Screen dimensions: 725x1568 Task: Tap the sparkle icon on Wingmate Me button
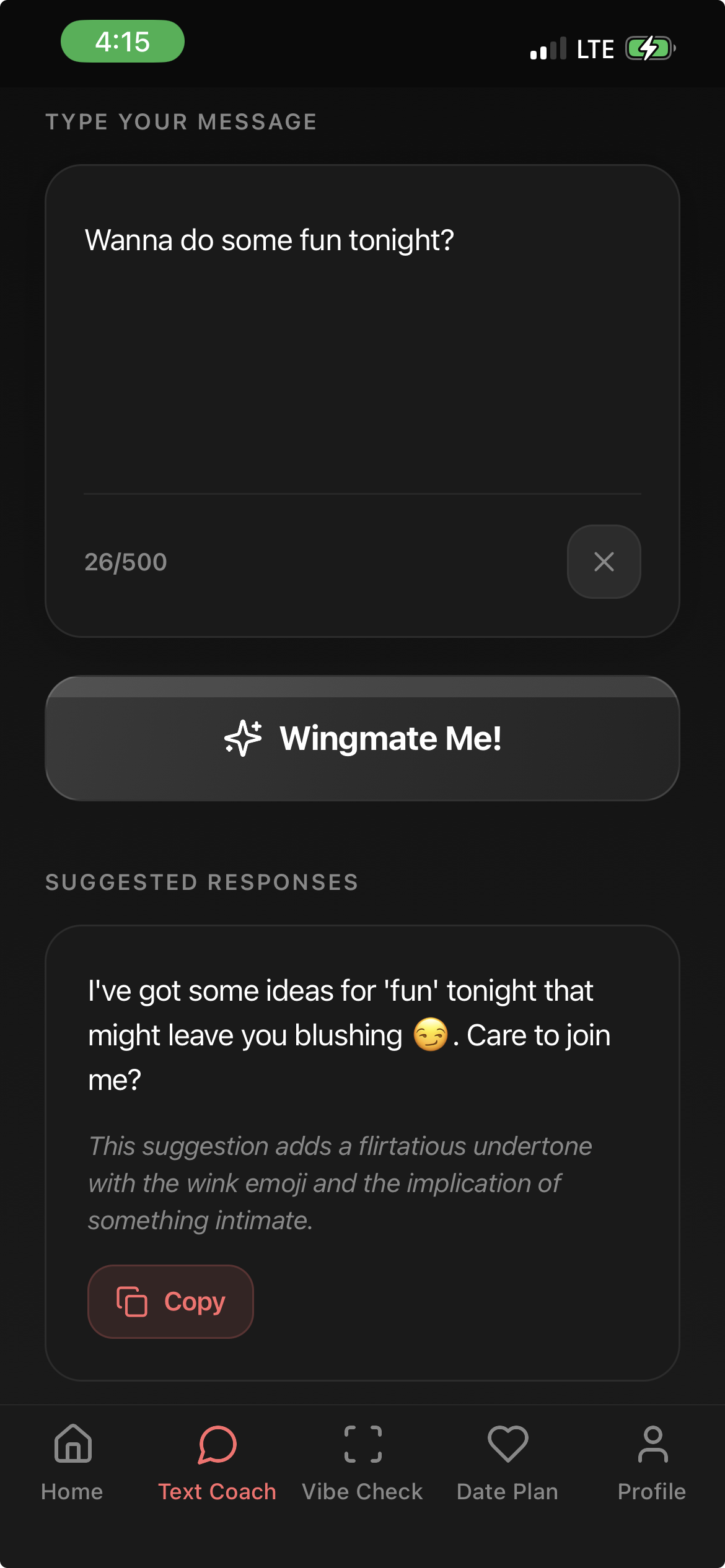[x=242, y=737]
